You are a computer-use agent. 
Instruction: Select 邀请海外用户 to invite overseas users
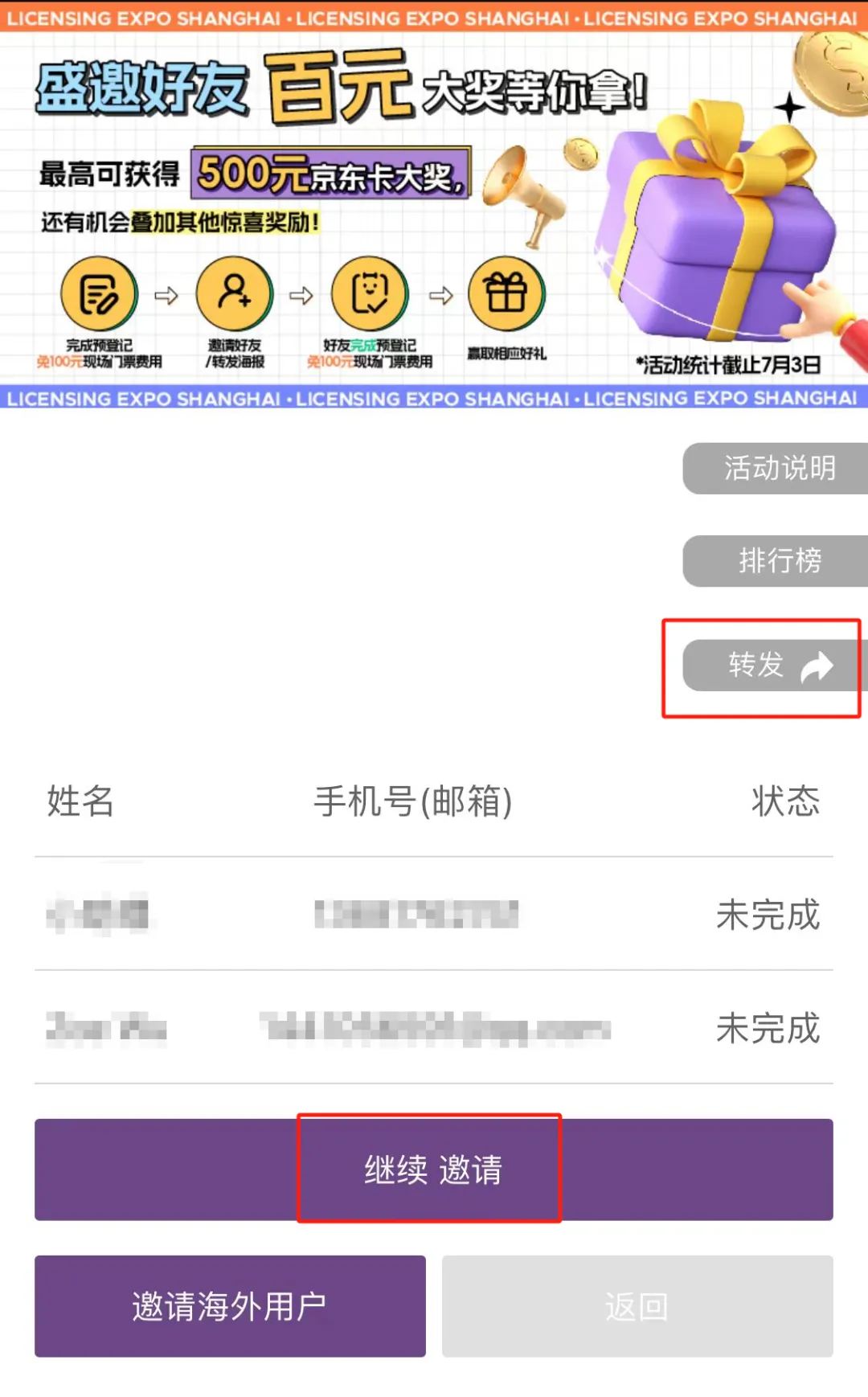pyautogui.click(x=230, y=1306)
